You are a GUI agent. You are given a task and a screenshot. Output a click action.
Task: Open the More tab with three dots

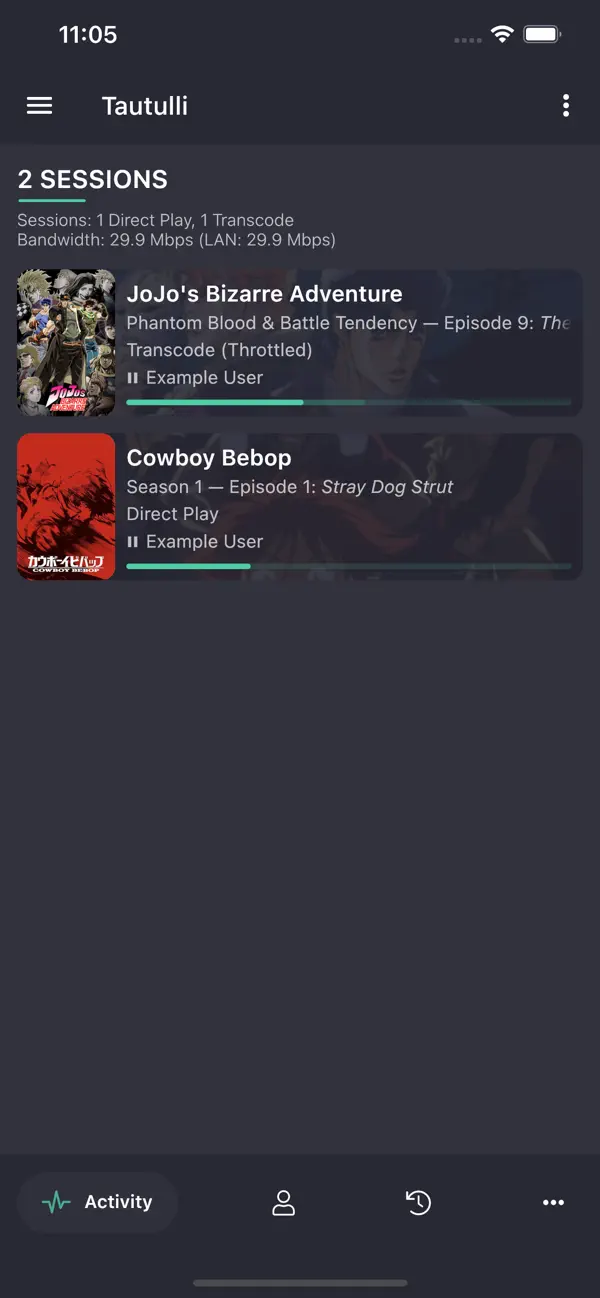(x=553, y=1202)
